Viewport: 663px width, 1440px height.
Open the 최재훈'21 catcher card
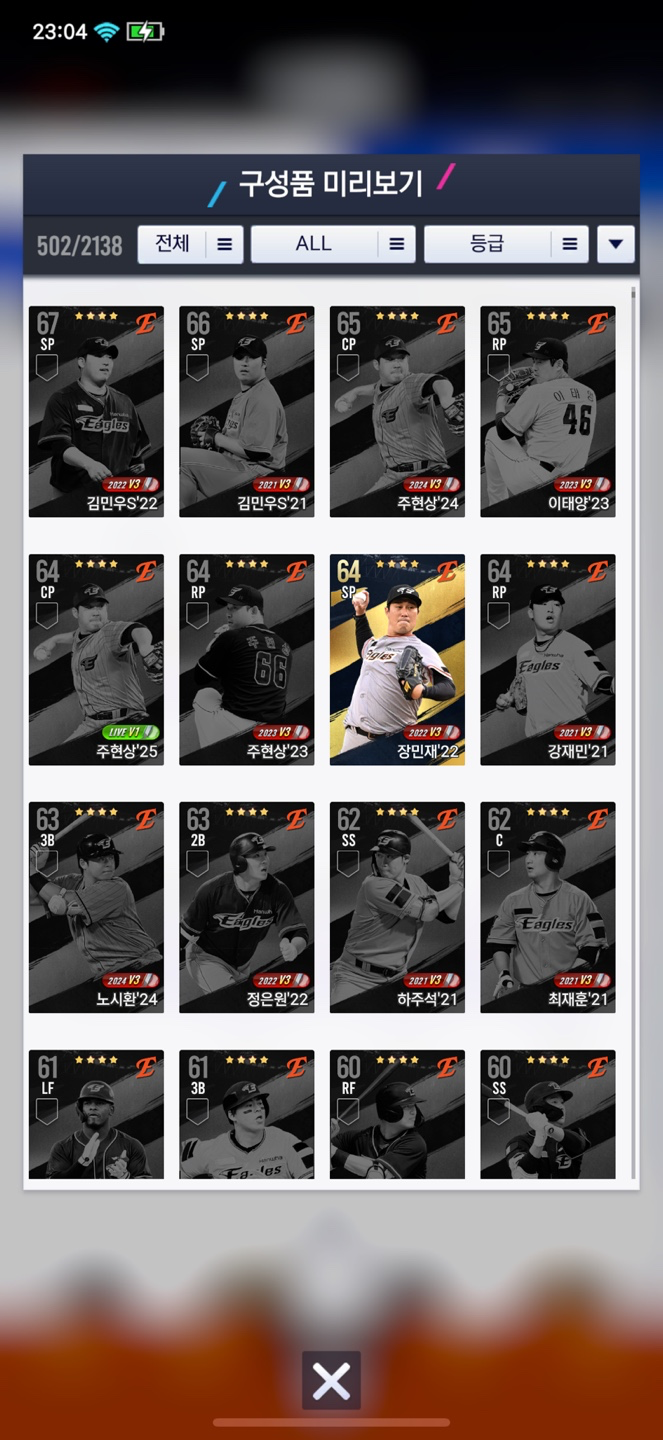[547, 907]
